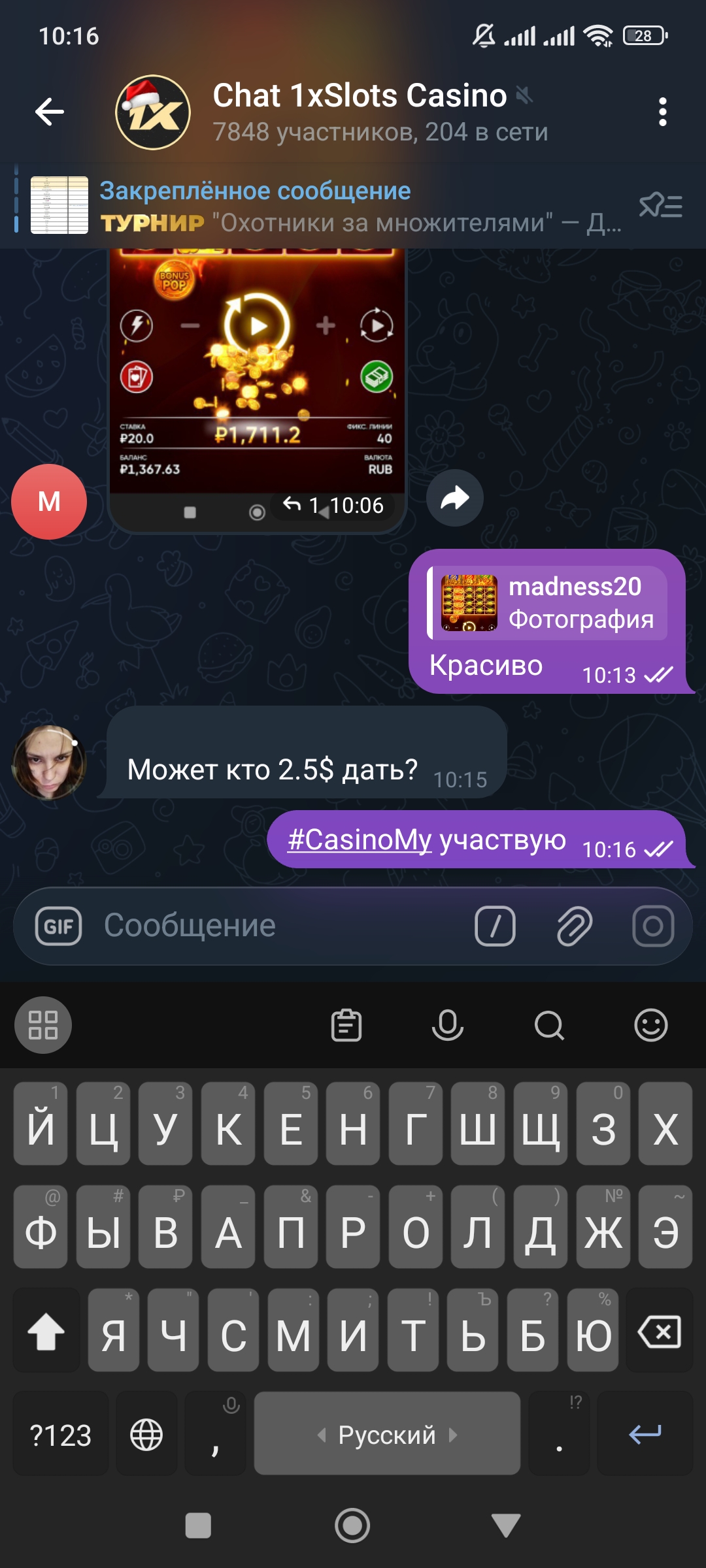Open the keyboard emoji panel
Screen dimensions: 706x1568
click(650, 1025)
